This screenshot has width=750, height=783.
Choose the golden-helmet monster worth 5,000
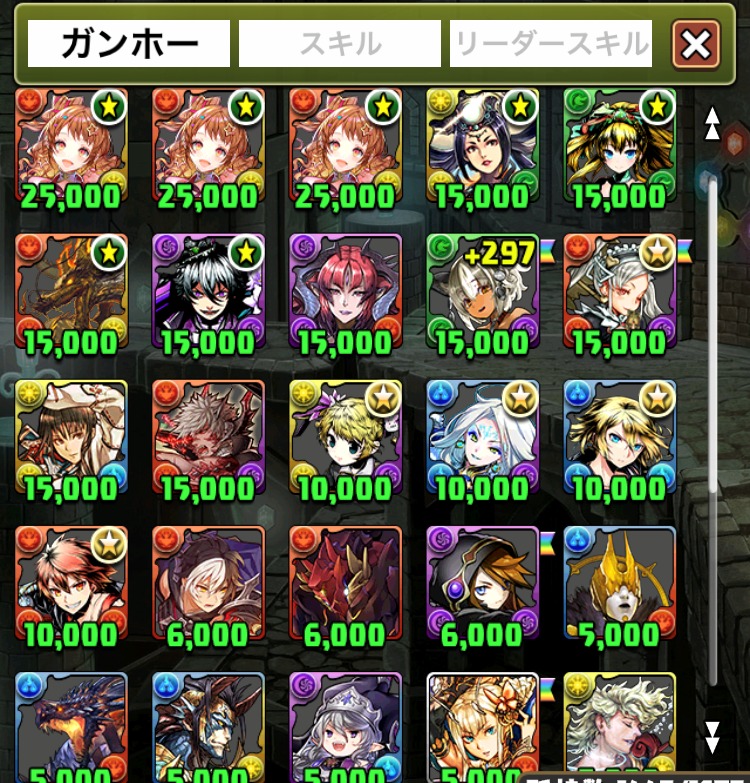click(619, 584)
